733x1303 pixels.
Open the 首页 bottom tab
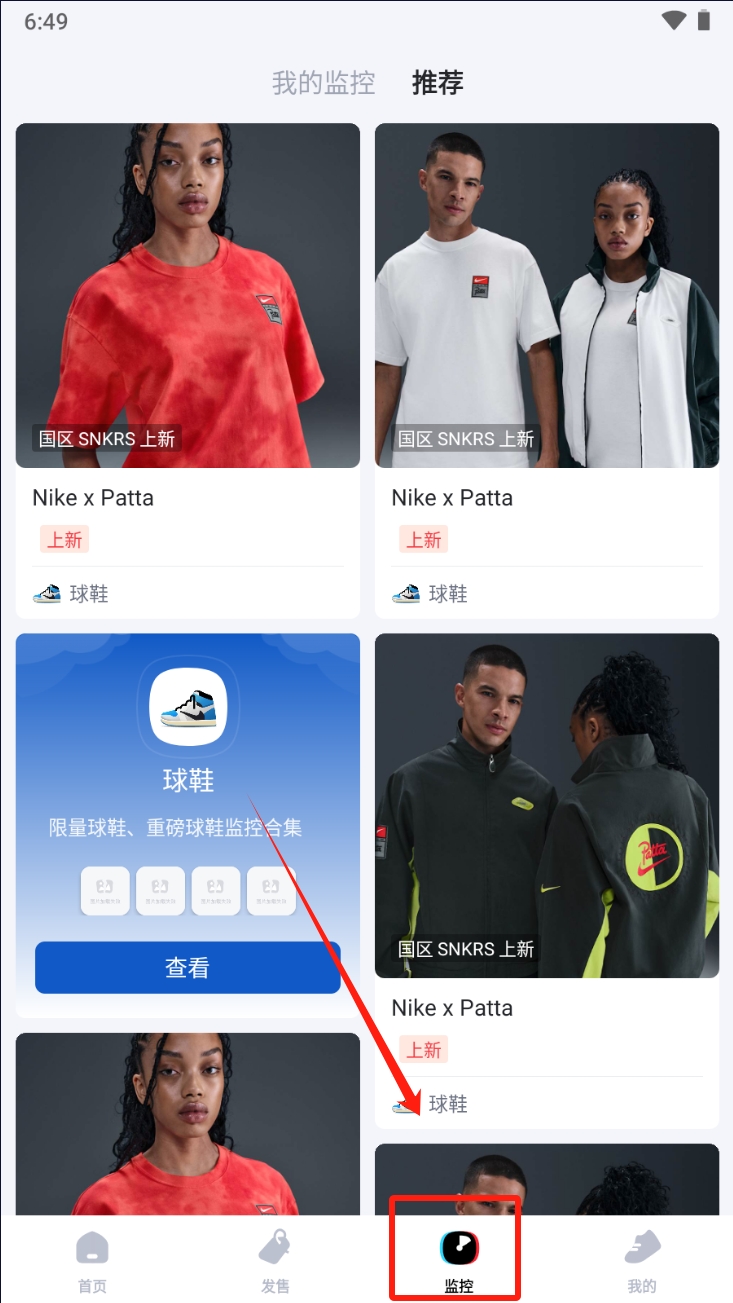click(x=92, y=1260)
